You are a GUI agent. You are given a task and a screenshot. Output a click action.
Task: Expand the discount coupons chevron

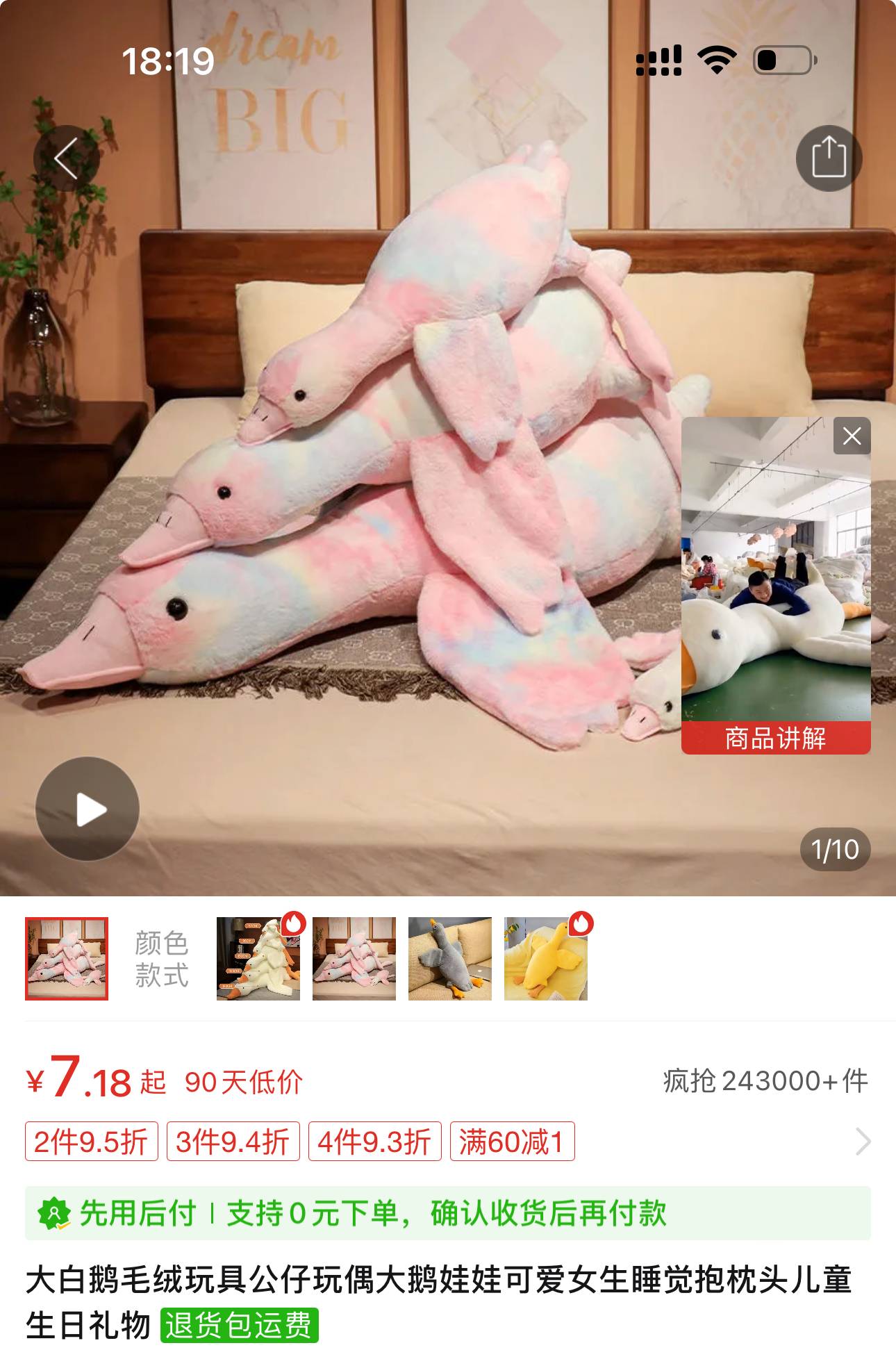(863, 1142)
